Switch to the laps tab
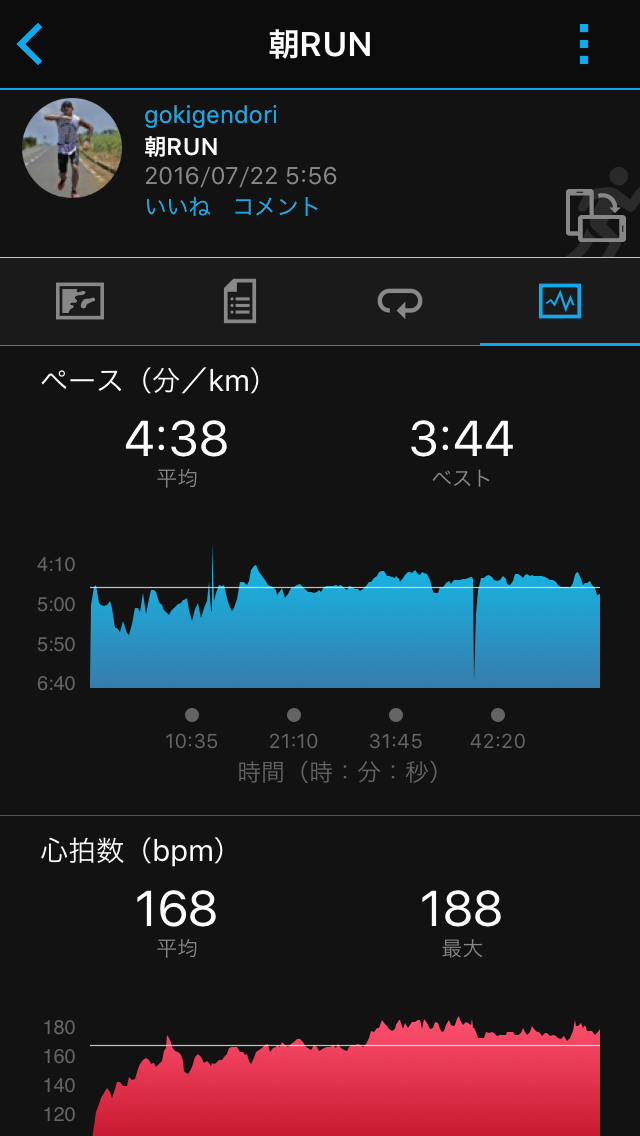Viewport: 640px width, 1136px height. [400, 301]
